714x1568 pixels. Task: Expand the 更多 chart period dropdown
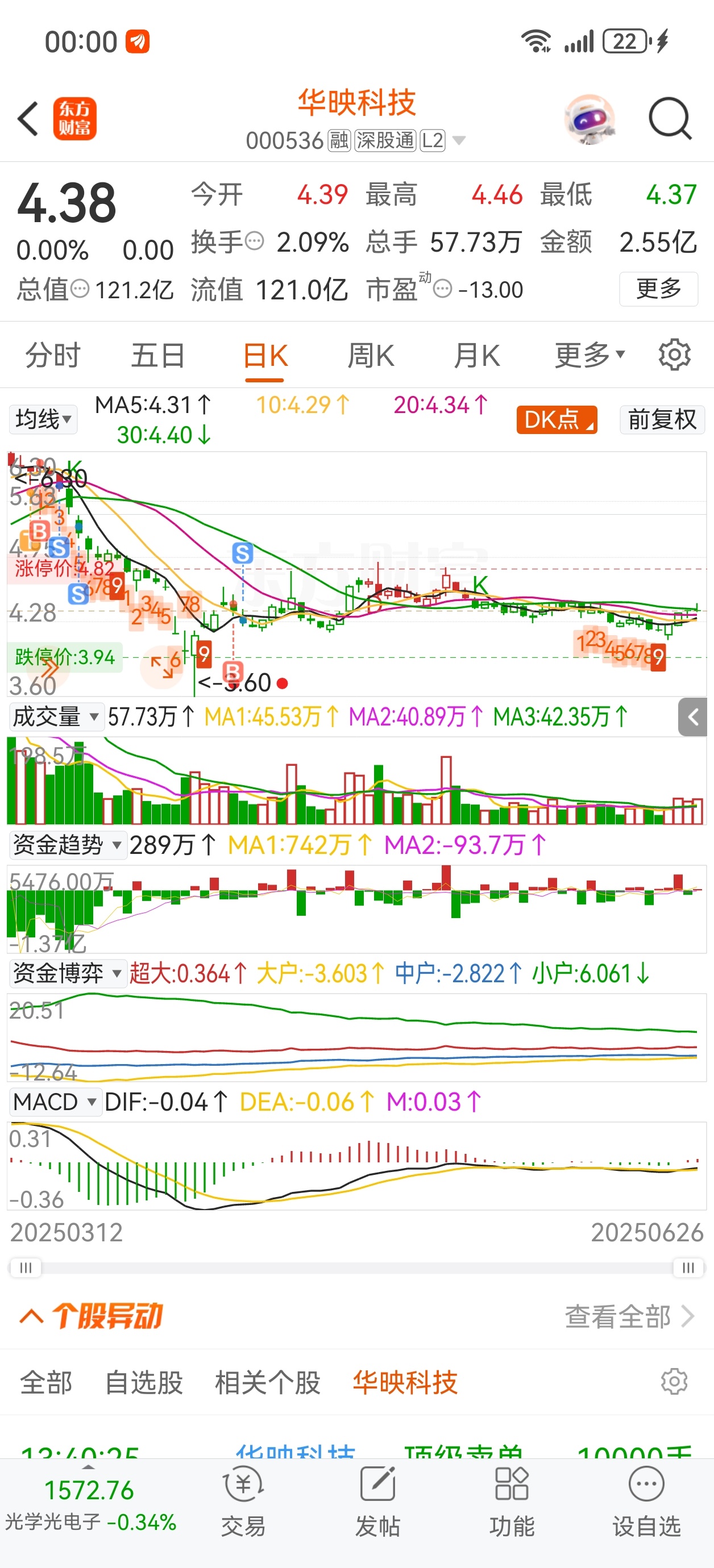(x=590, y=356)
